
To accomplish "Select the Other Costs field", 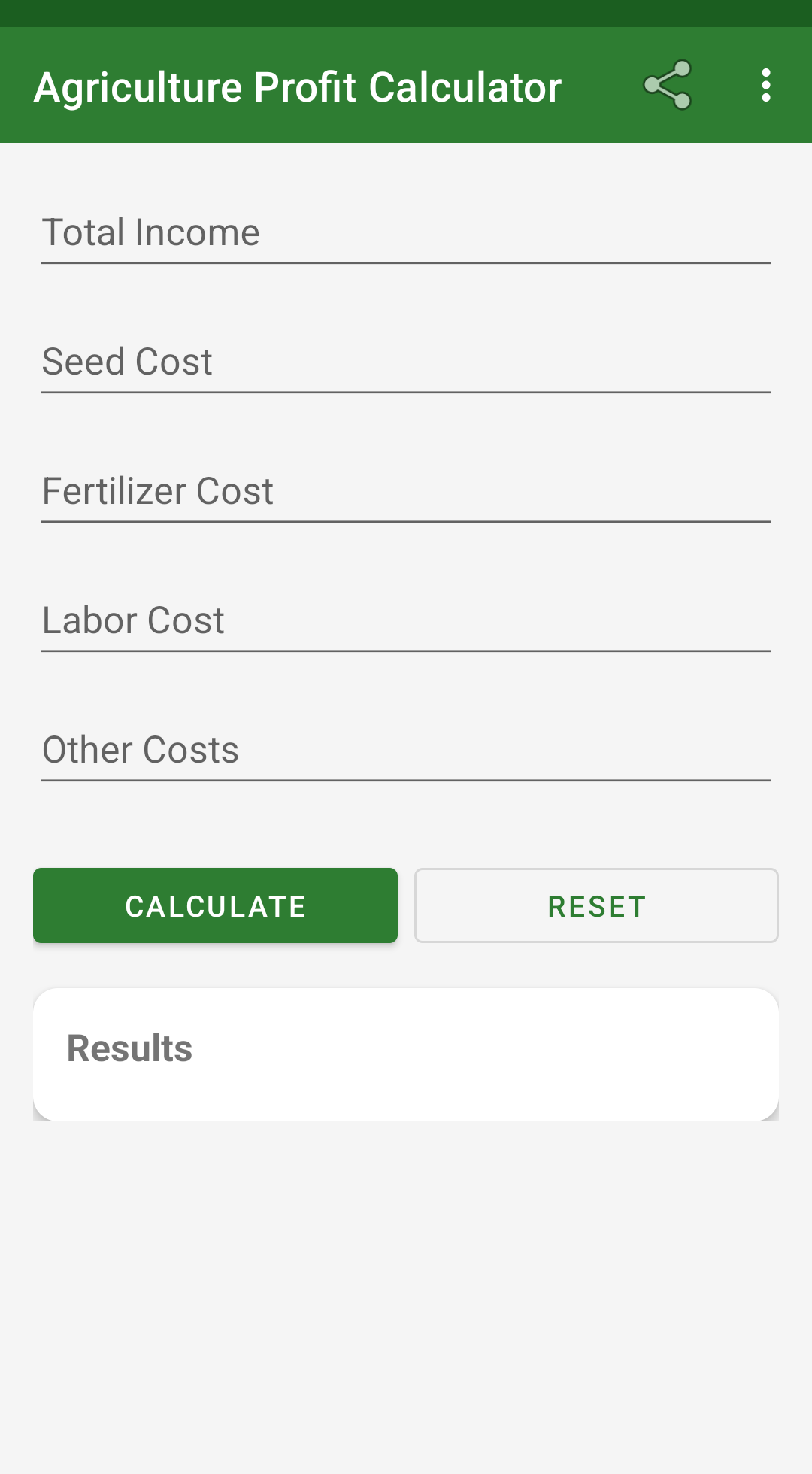I will 406,750.
